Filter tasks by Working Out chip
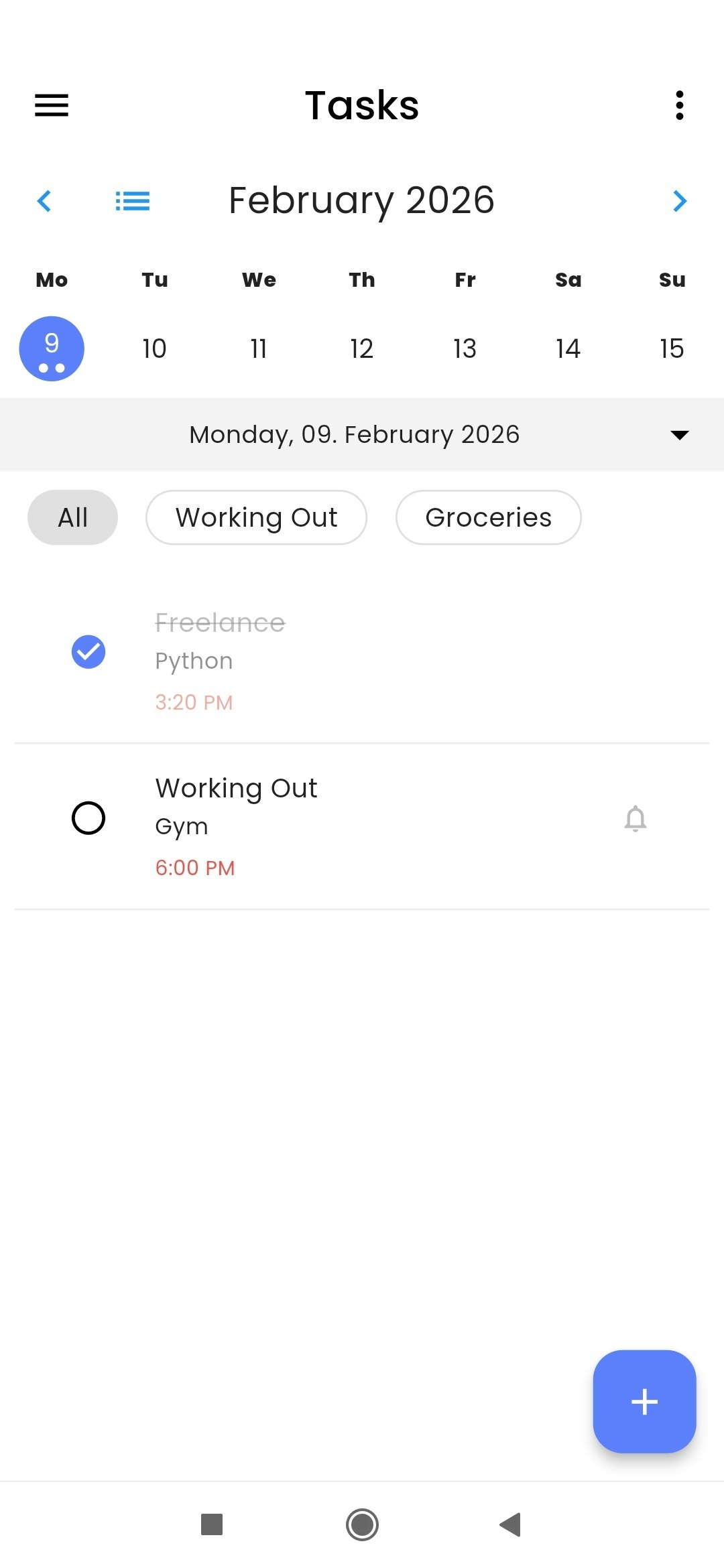The width and height of the screenshot is (724, 1568). (x=256, y=517)
